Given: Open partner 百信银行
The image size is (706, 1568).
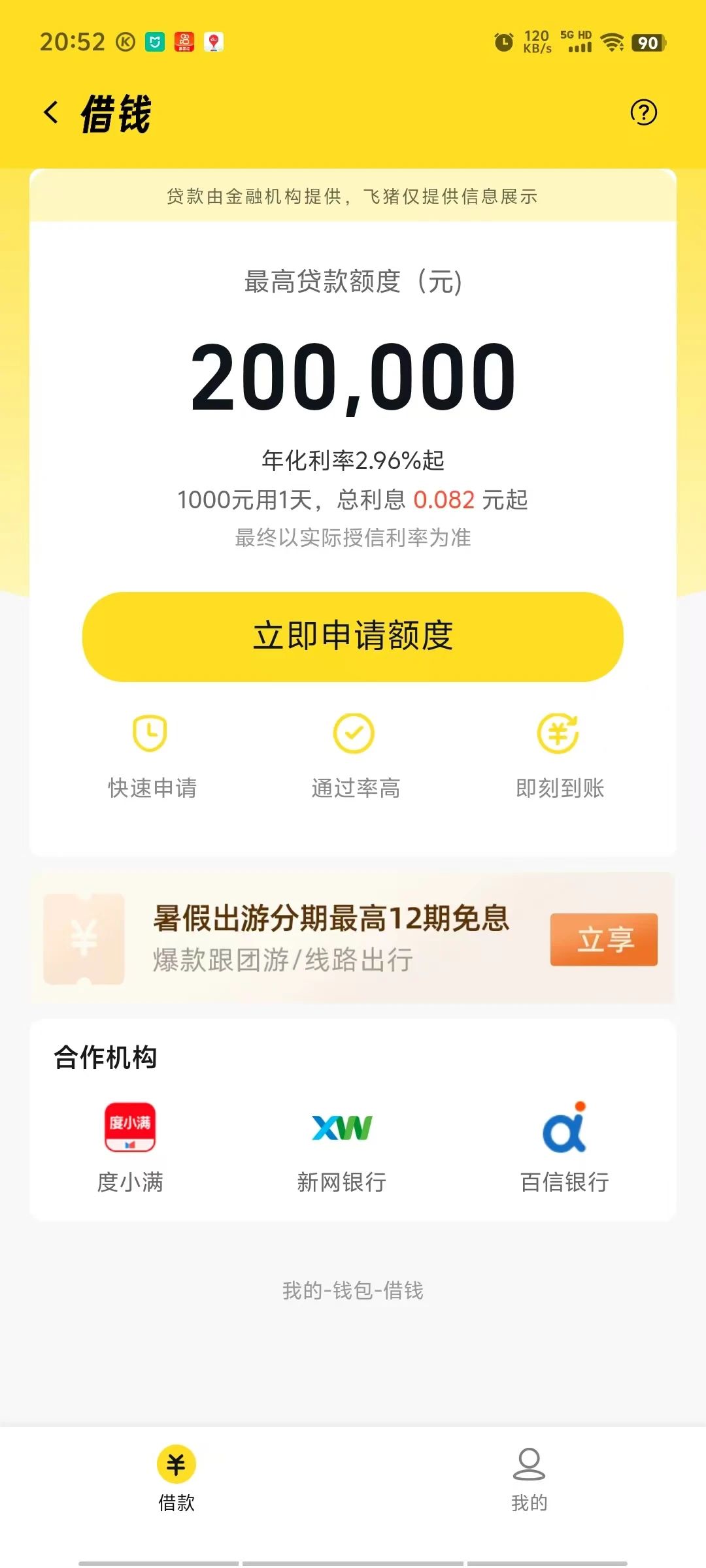Looking at the screenshot, I should click(564, 1145).
